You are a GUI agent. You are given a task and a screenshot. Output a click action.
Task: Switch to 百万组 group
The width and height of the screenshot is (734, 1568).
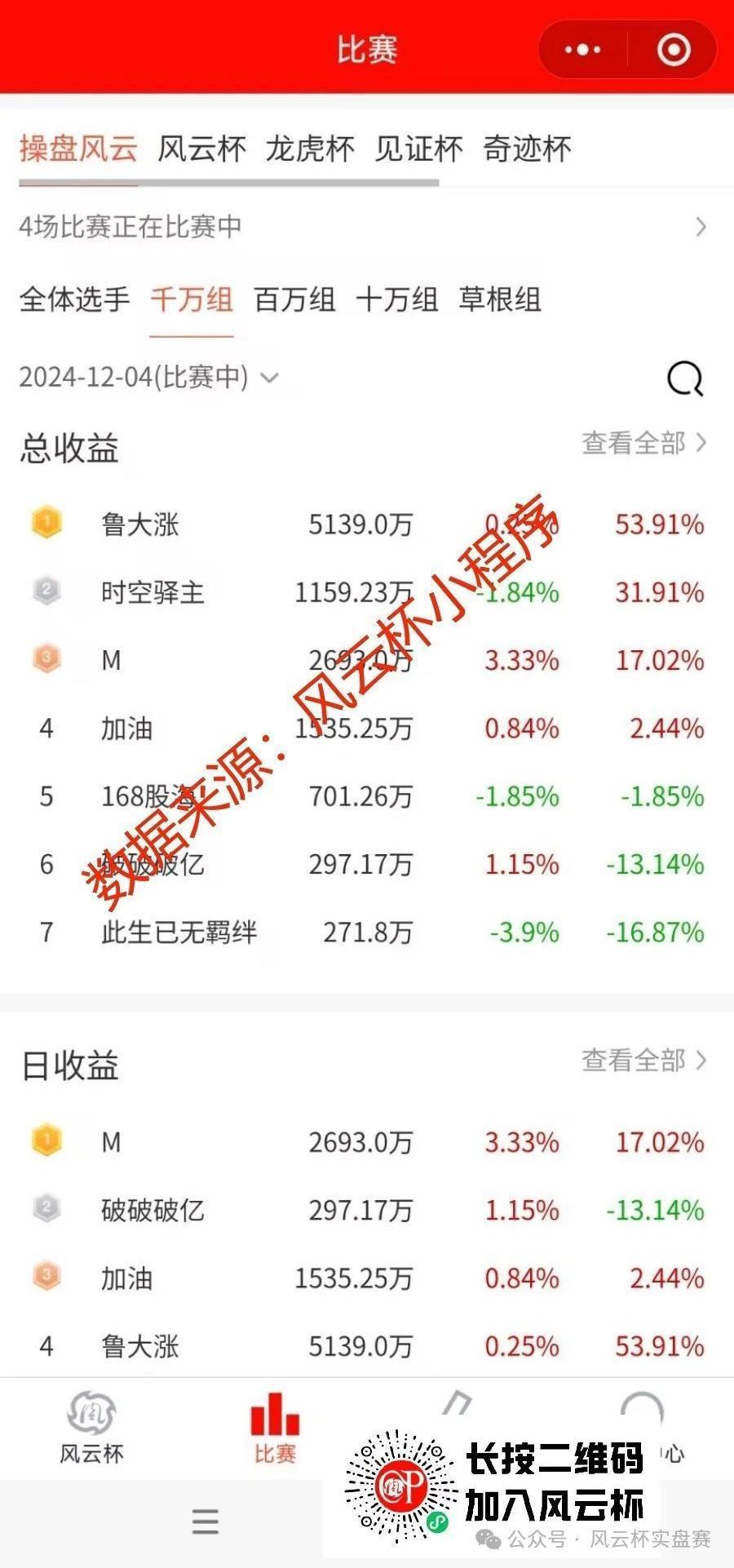coord(294,299)
